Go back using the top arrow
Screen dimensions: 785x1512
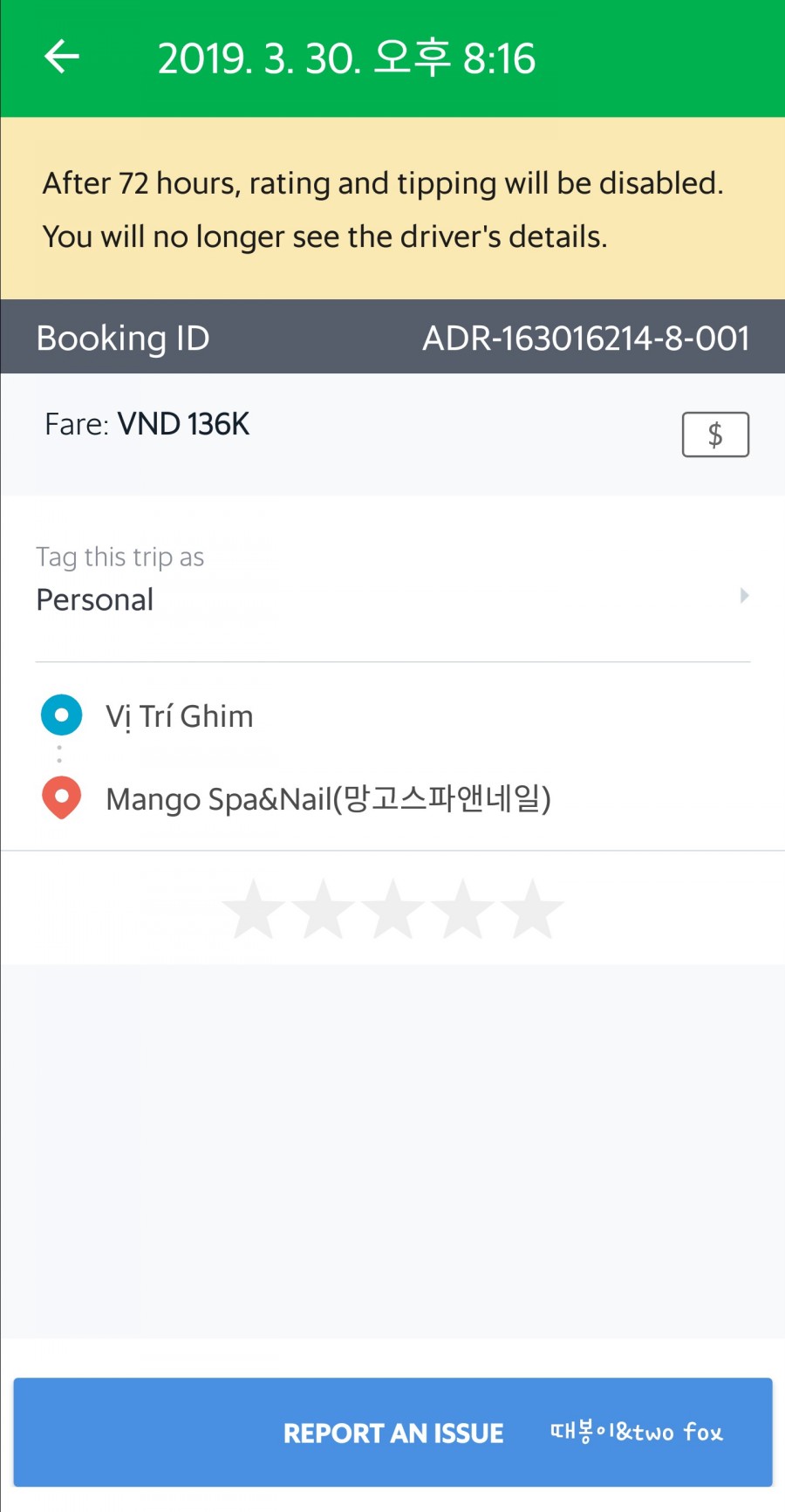62,58
